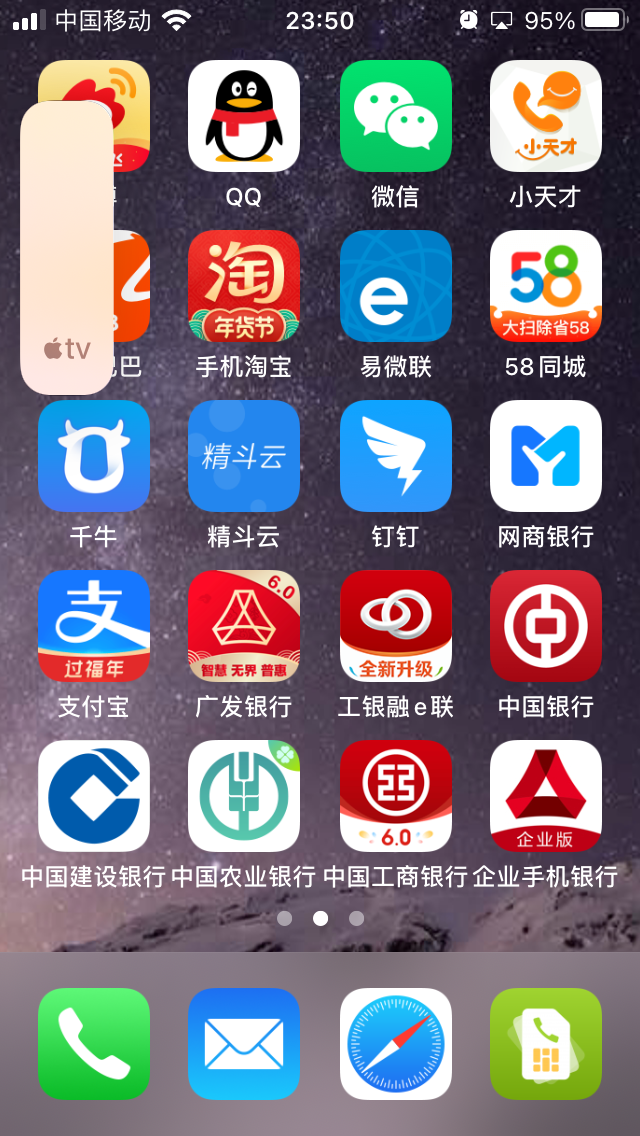Image resolution: width=640 pixels, height=1136 pixels.
Task: Launch the 精斗云 app
Action: (244, 456)
